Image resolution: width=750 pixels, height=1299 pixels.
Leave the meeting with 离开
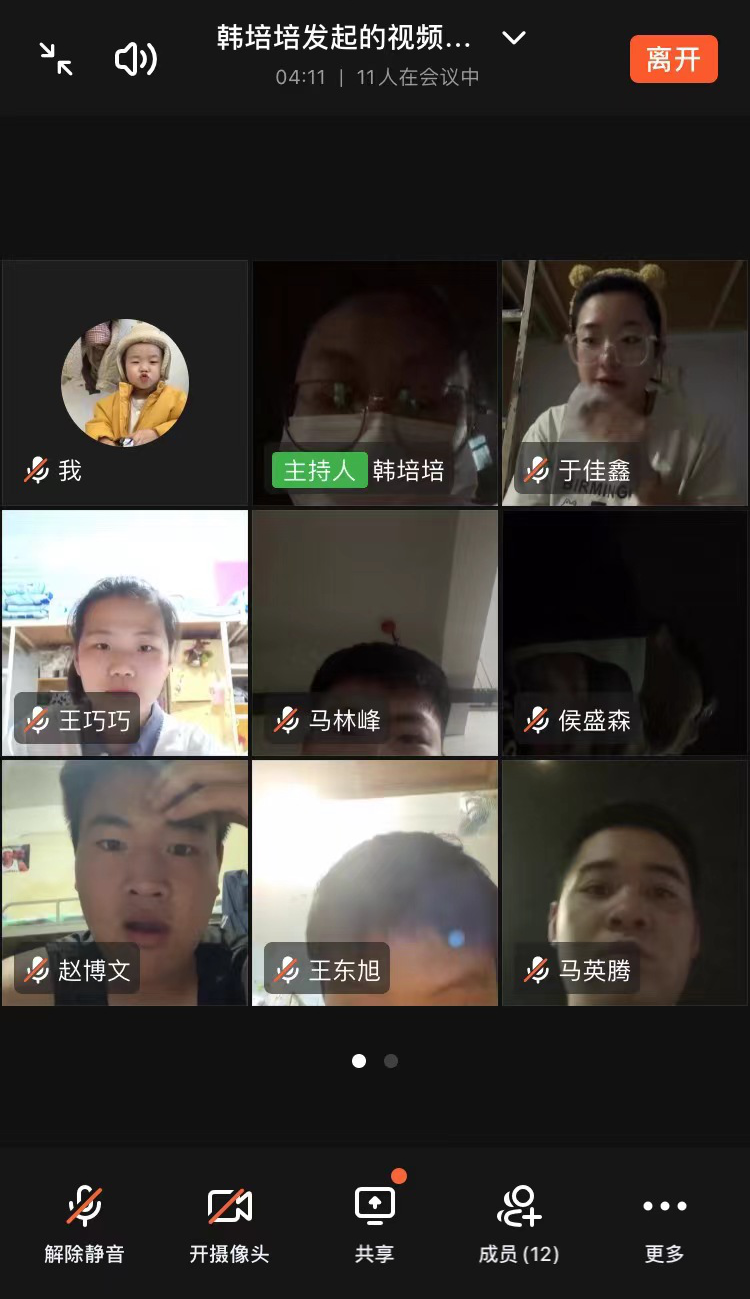click(673, 59)
